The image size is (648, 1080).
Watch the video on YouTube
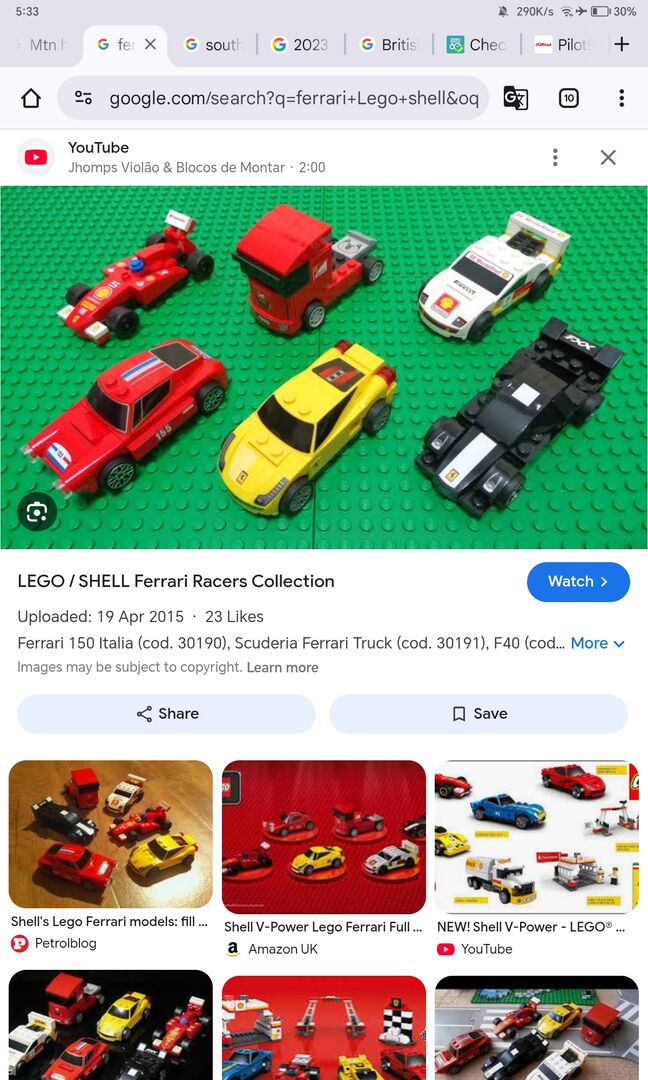click(x=578, y=582)
